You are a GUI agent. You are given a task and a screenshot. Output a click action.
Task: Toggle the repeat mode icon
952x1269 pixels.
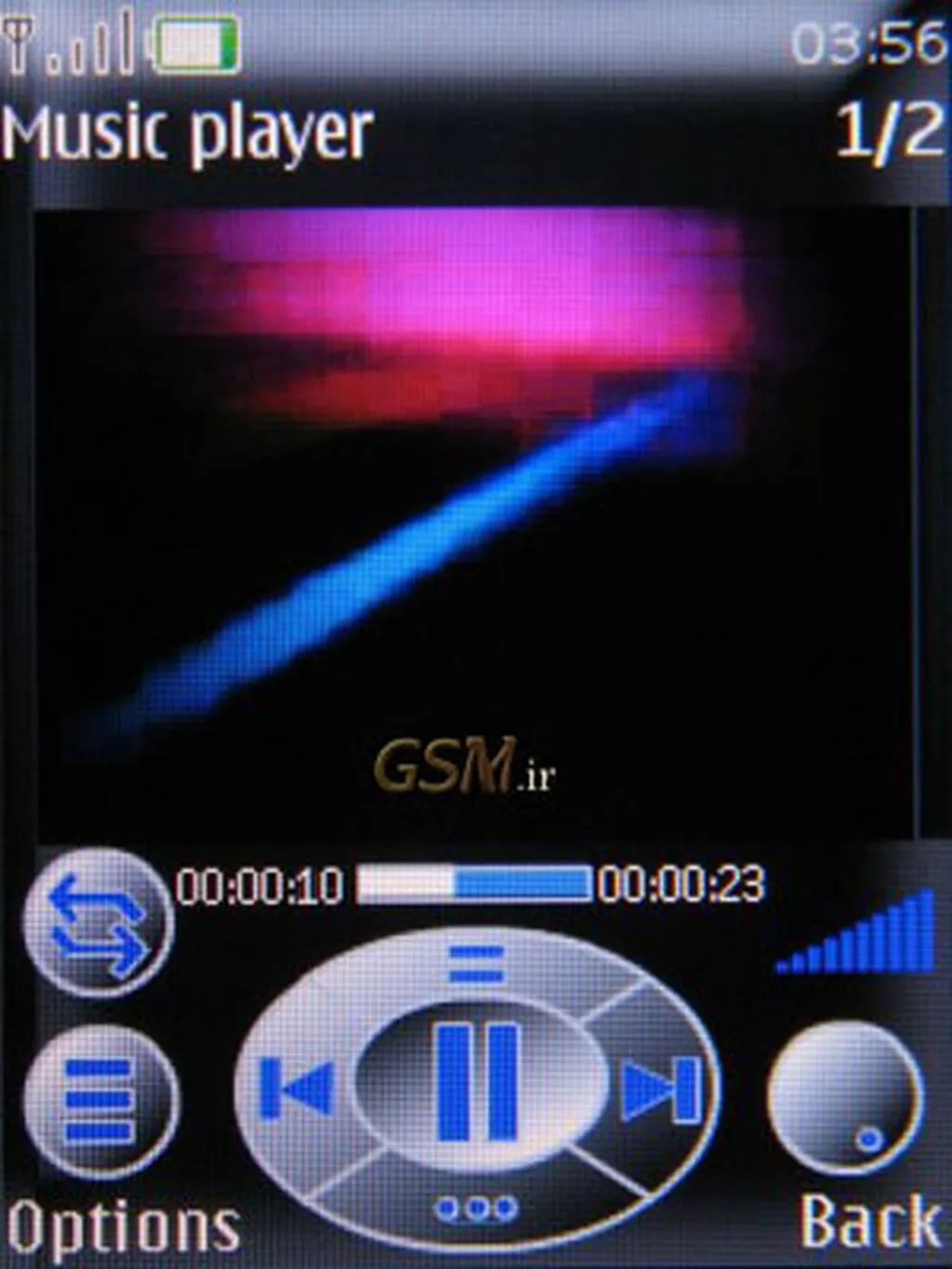pos(98,923)
